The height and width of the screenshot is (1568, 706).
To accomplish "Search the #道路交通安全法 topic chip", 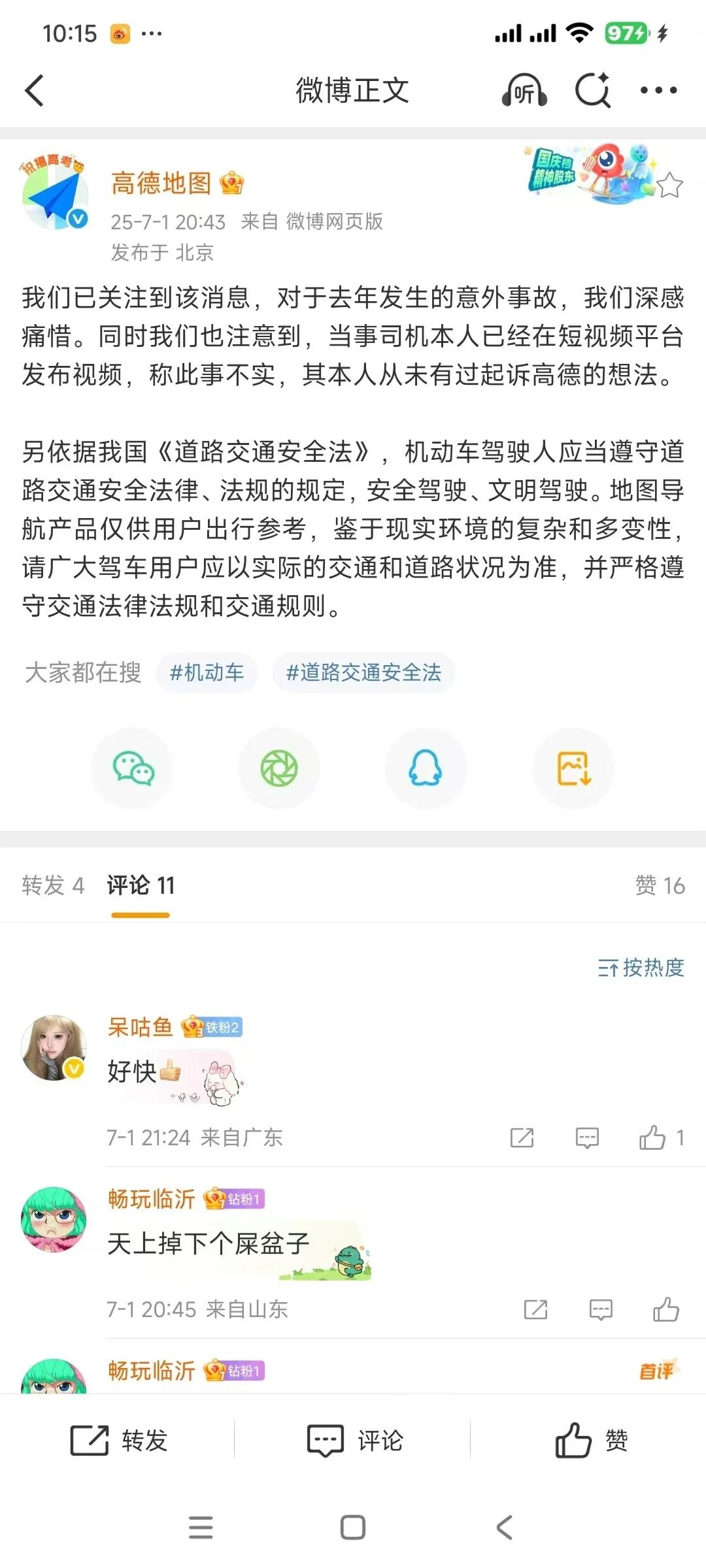I will coord(363,672).
